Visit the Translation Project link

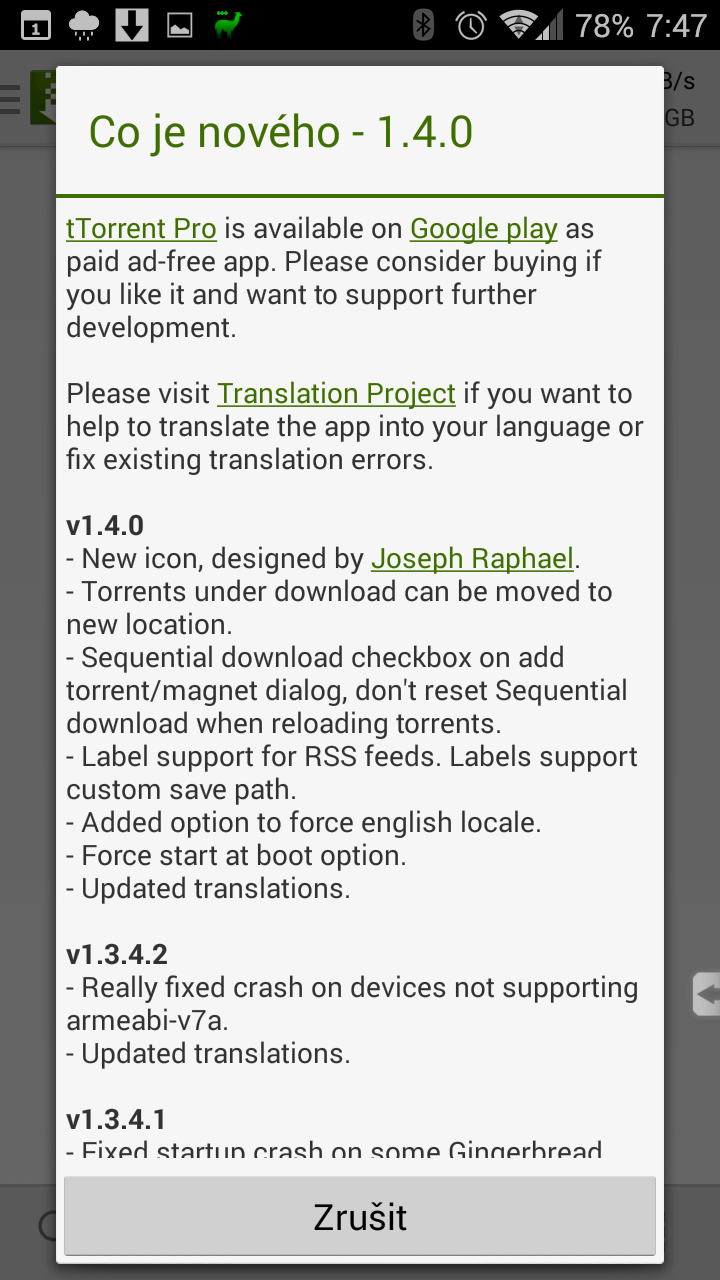coord(336,394)
